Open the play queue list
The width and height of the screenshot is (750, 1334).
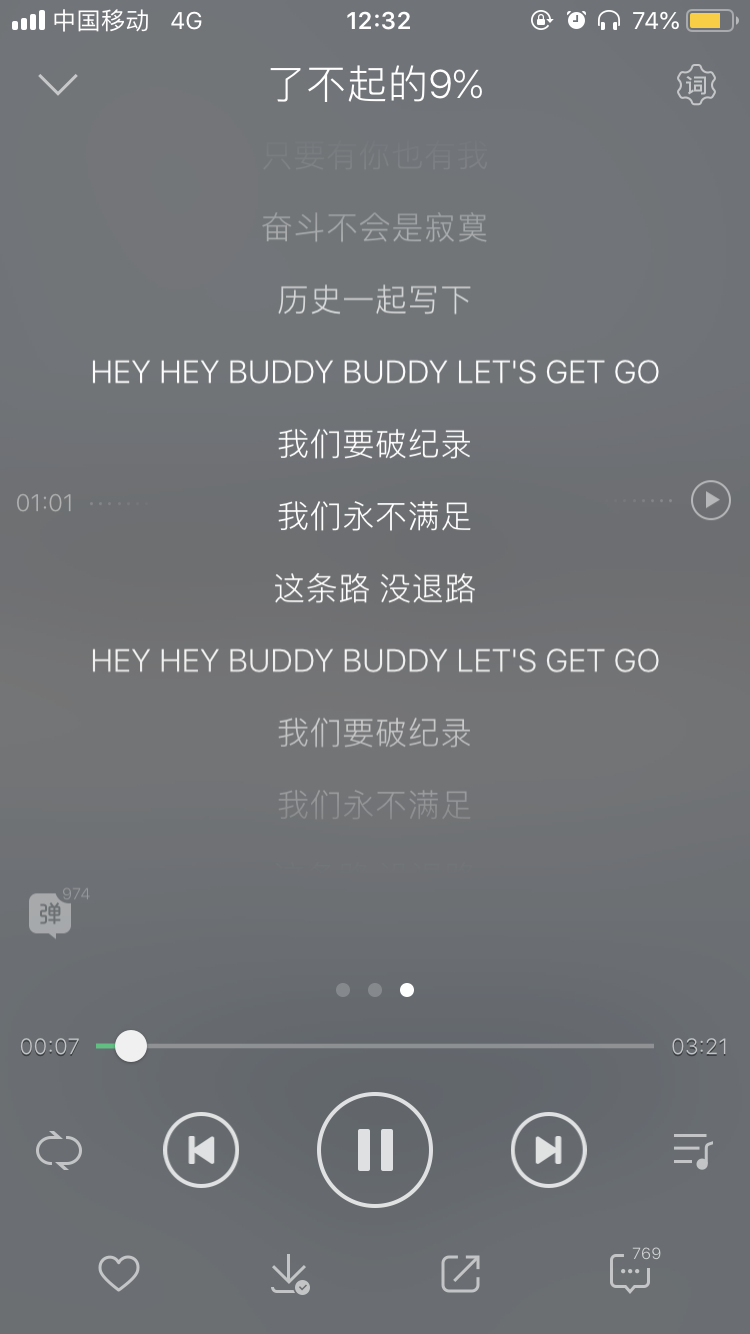(x=692, y=1150)
